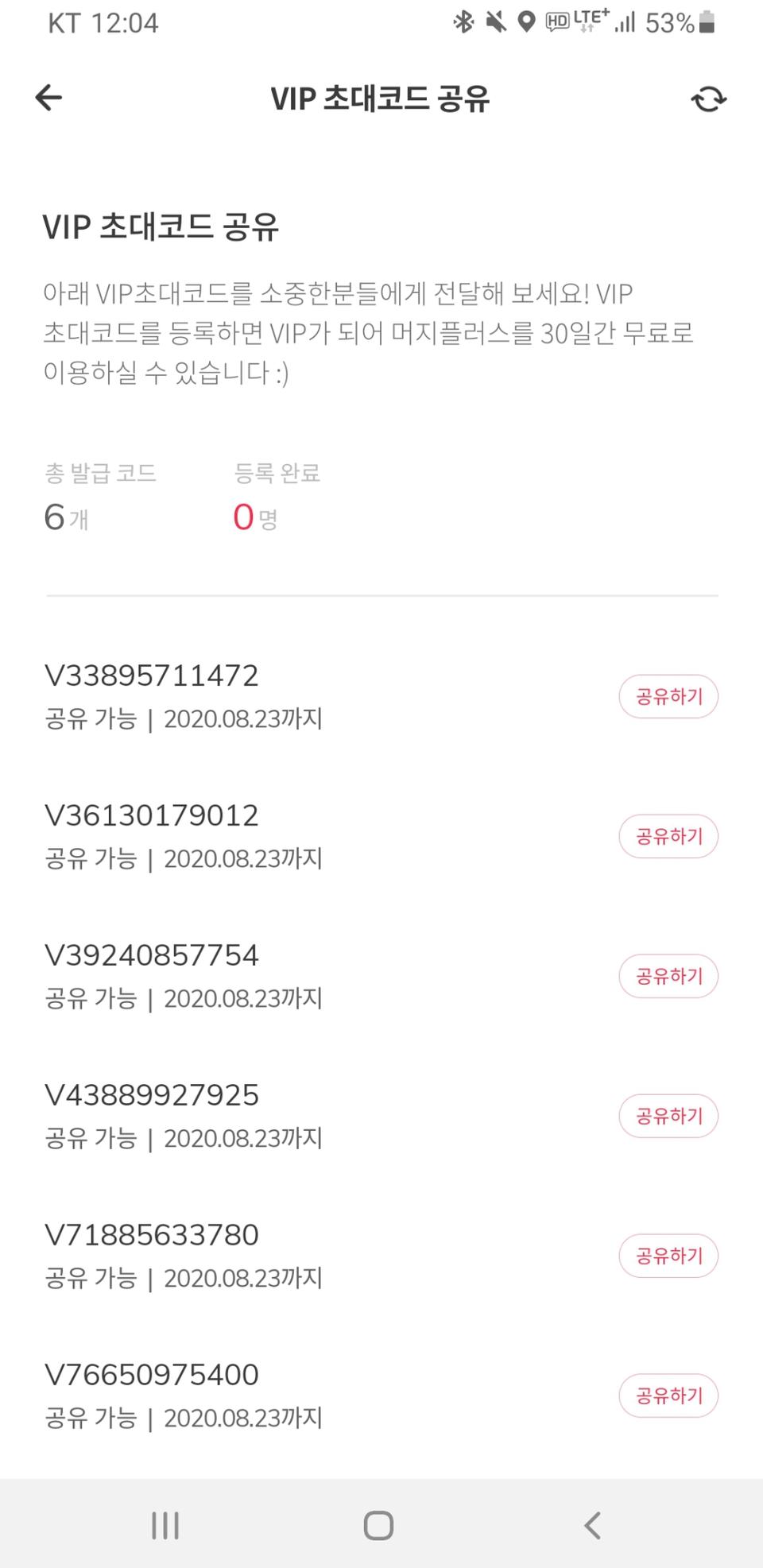Share code V71885633780 with 공유하기
Image resolution: width=763 pixels, height=1568 pixels.
[x=668, y=1256]
